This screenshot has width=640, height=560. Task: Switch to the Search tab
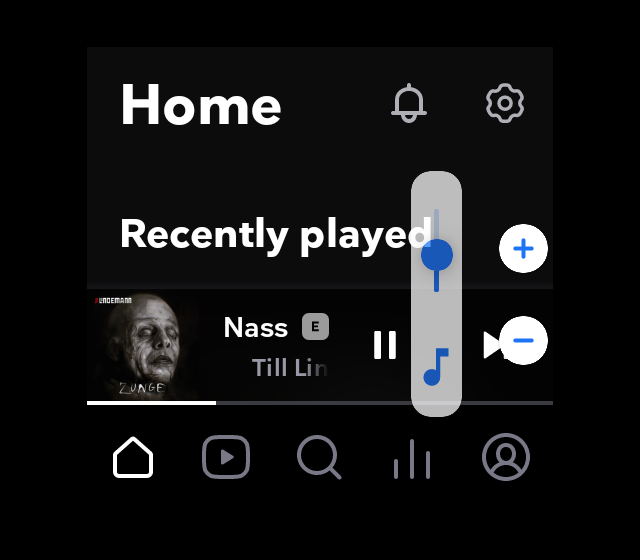point(319,458)
